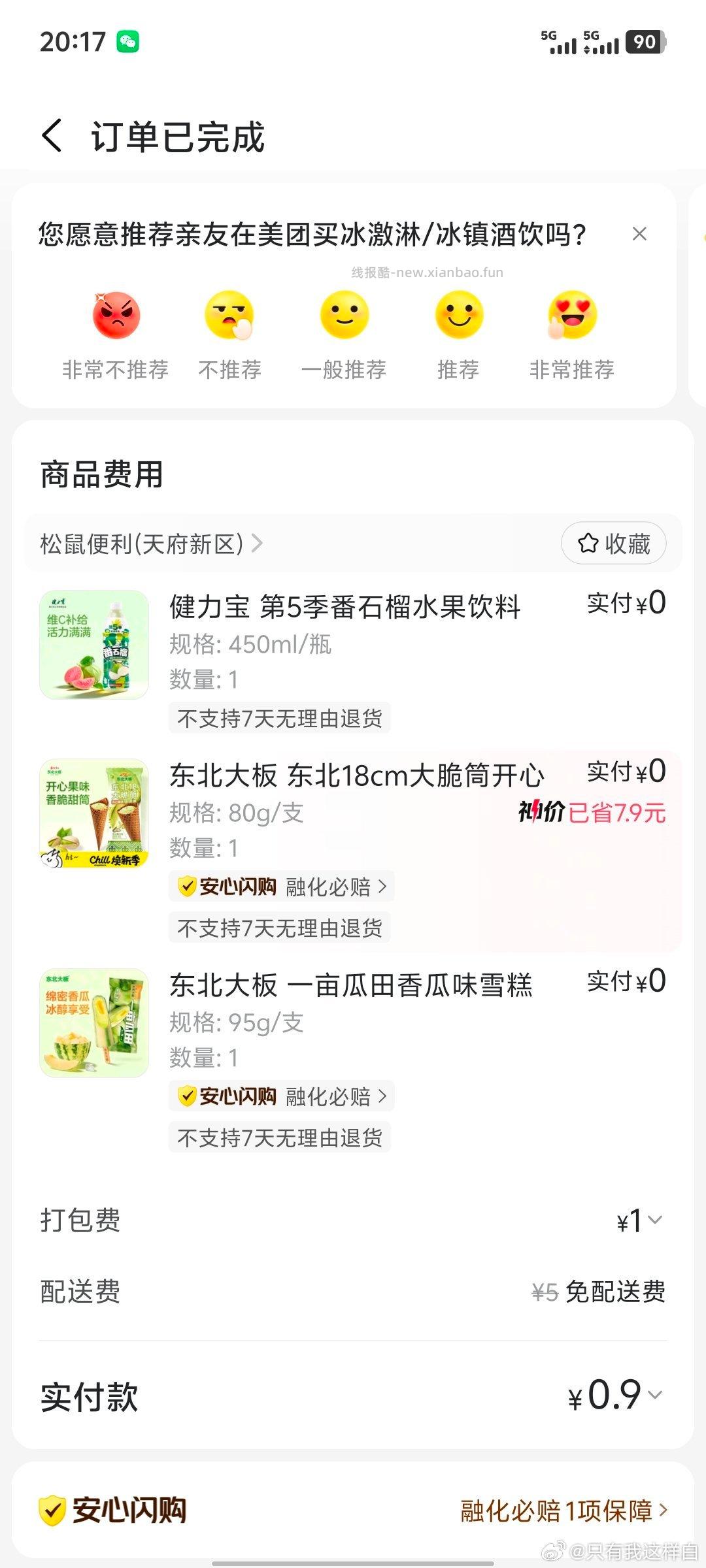Tap the 5G signal indicator in status bar
706x1568 pixels.
pos(559,41)
